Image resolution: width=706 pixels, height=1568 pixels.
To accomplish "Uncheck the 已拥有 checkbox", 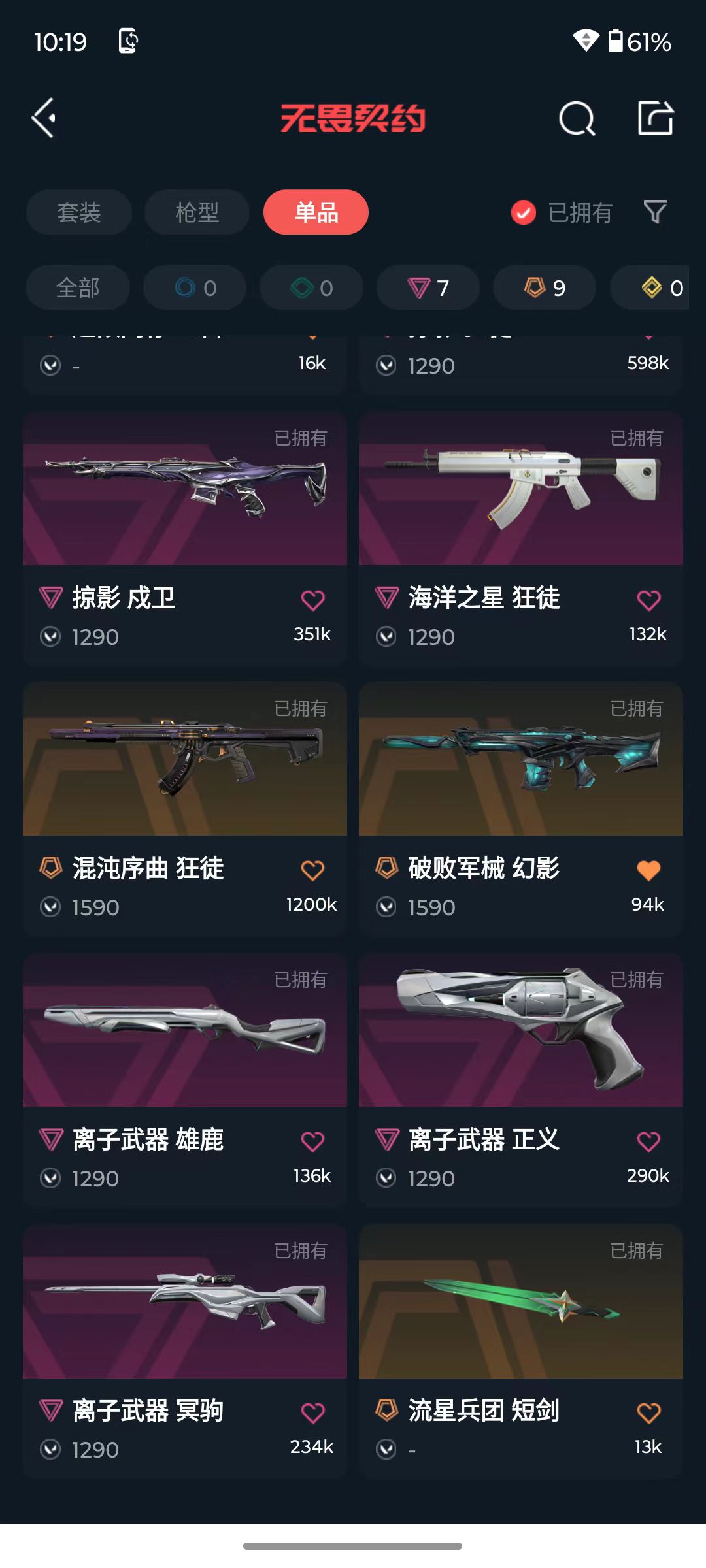I will pyautogui.click(x=524, y=212).
